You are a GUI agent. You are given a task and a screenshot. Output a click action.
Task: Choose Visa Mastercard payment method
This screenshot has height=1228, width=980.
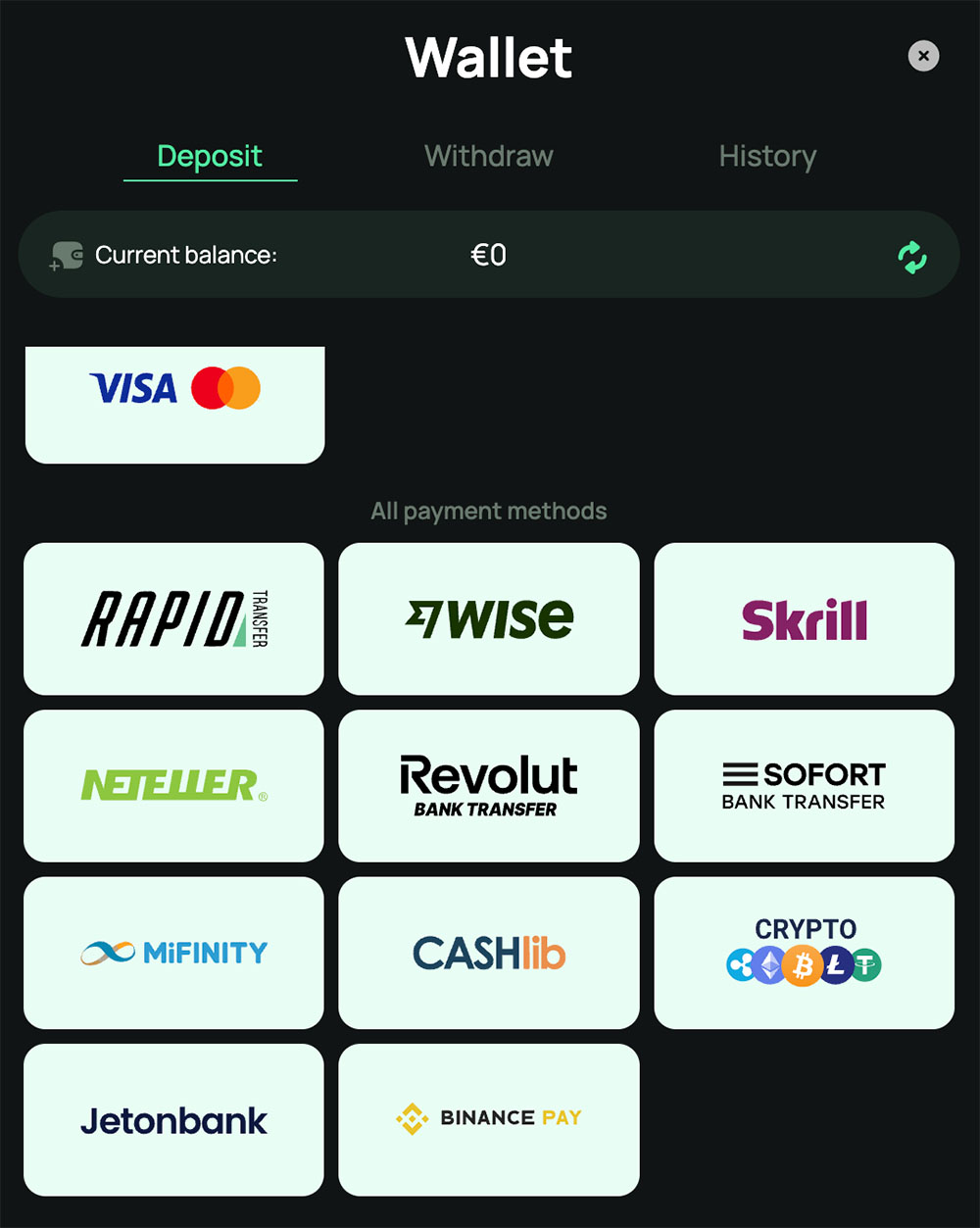pyautogui.click(x=174, y=402)
